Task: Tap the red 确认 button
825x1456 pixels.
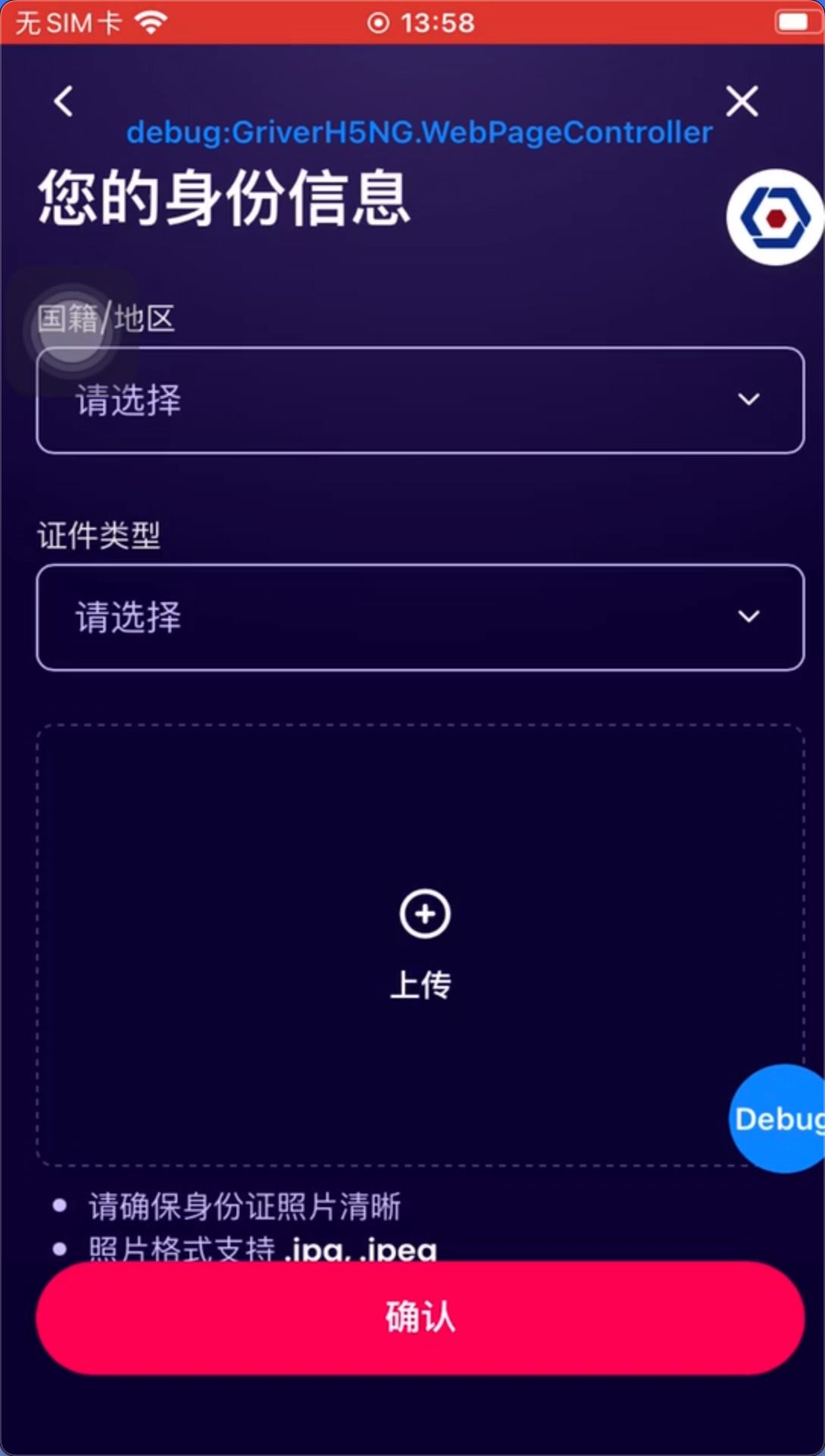Action: coord(420,1318)
